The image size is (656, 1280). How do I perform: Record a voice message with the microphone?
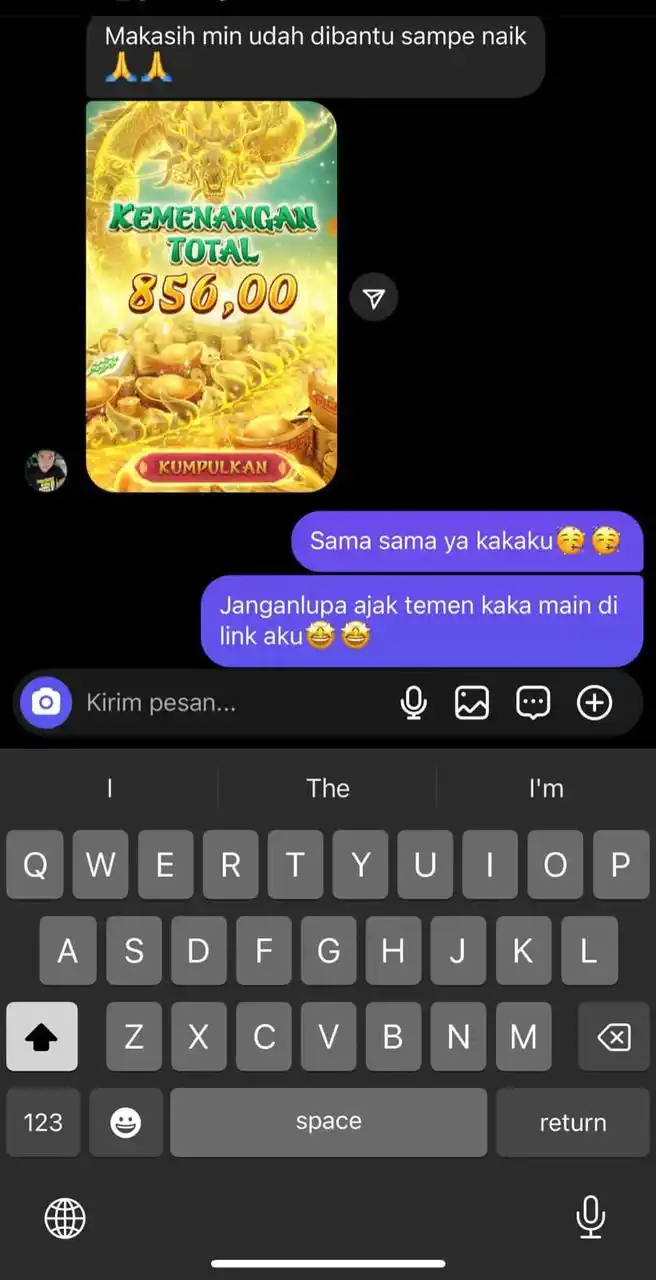pyautogui.click(x=413, y=703)
